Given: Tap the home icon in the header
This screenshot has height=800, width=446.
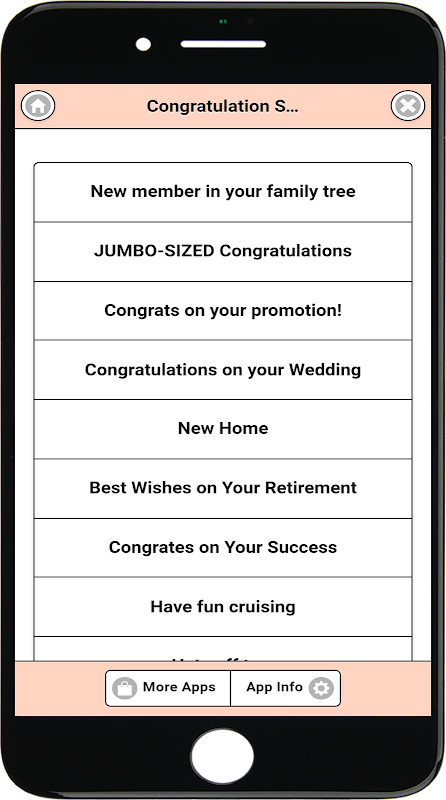Looking at the screenshot, I should tap(38, 106).
